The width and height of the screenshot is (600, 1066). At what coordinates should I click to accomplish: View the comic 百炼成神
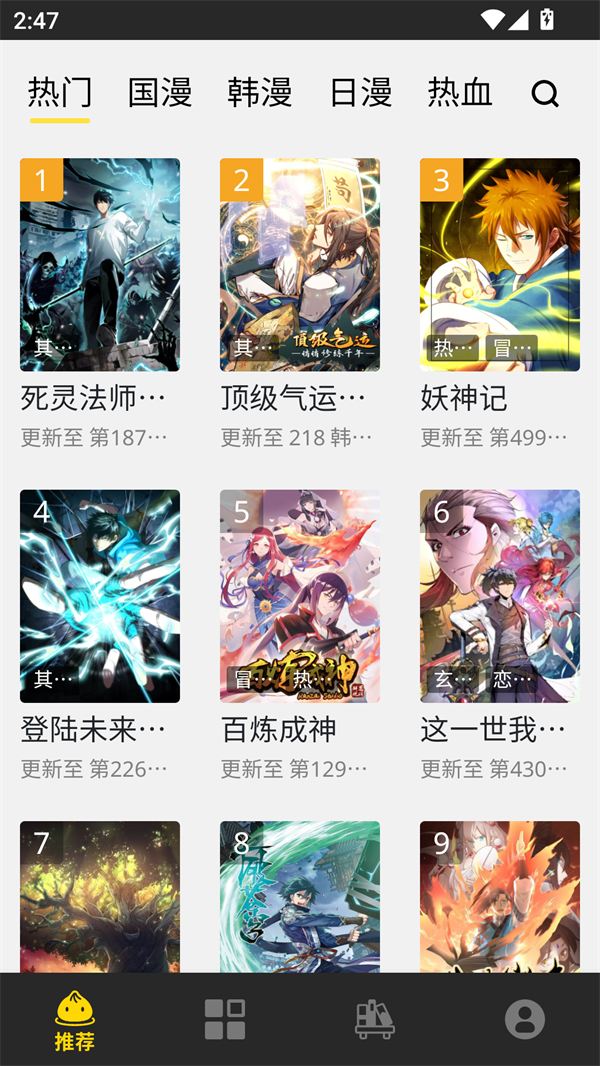[300, 596]
